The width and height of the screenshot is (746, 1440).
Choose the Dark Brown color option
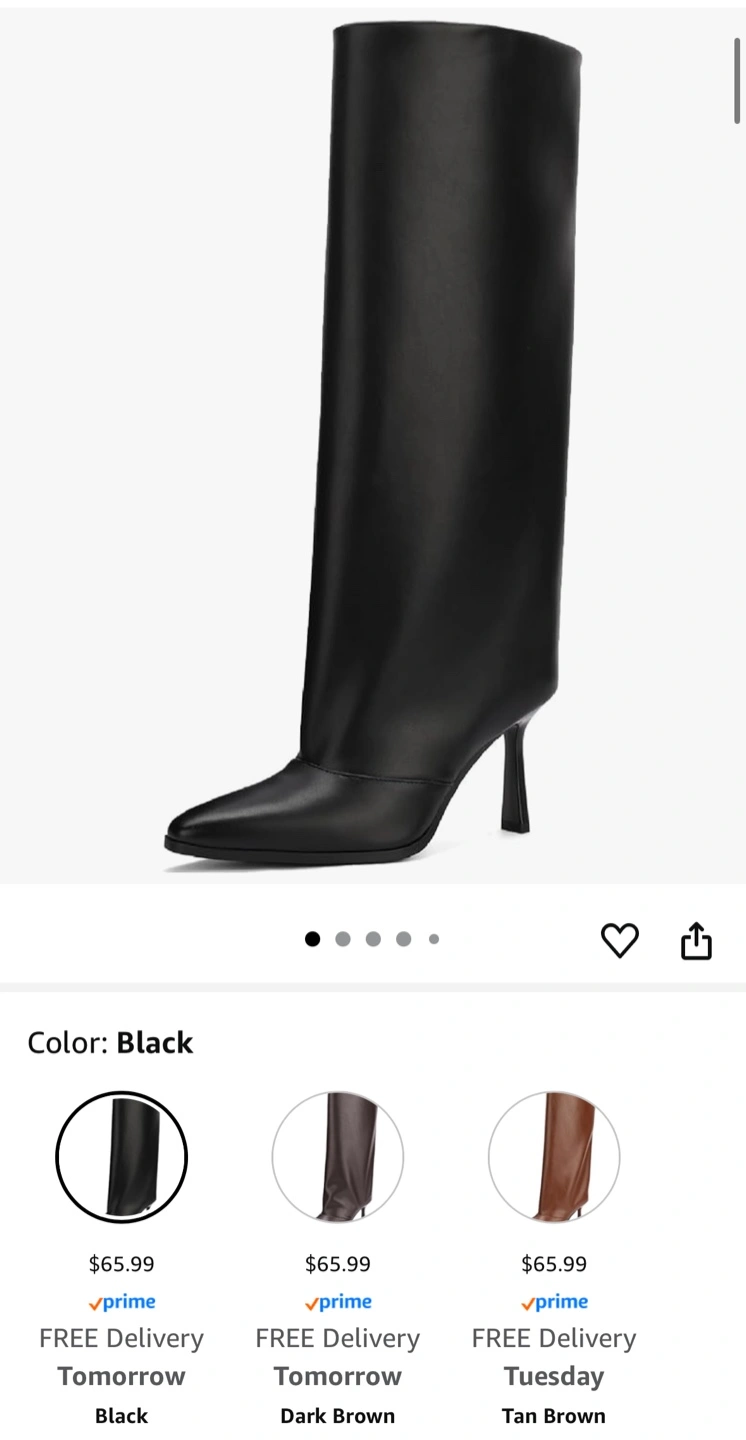[338, 1157]
